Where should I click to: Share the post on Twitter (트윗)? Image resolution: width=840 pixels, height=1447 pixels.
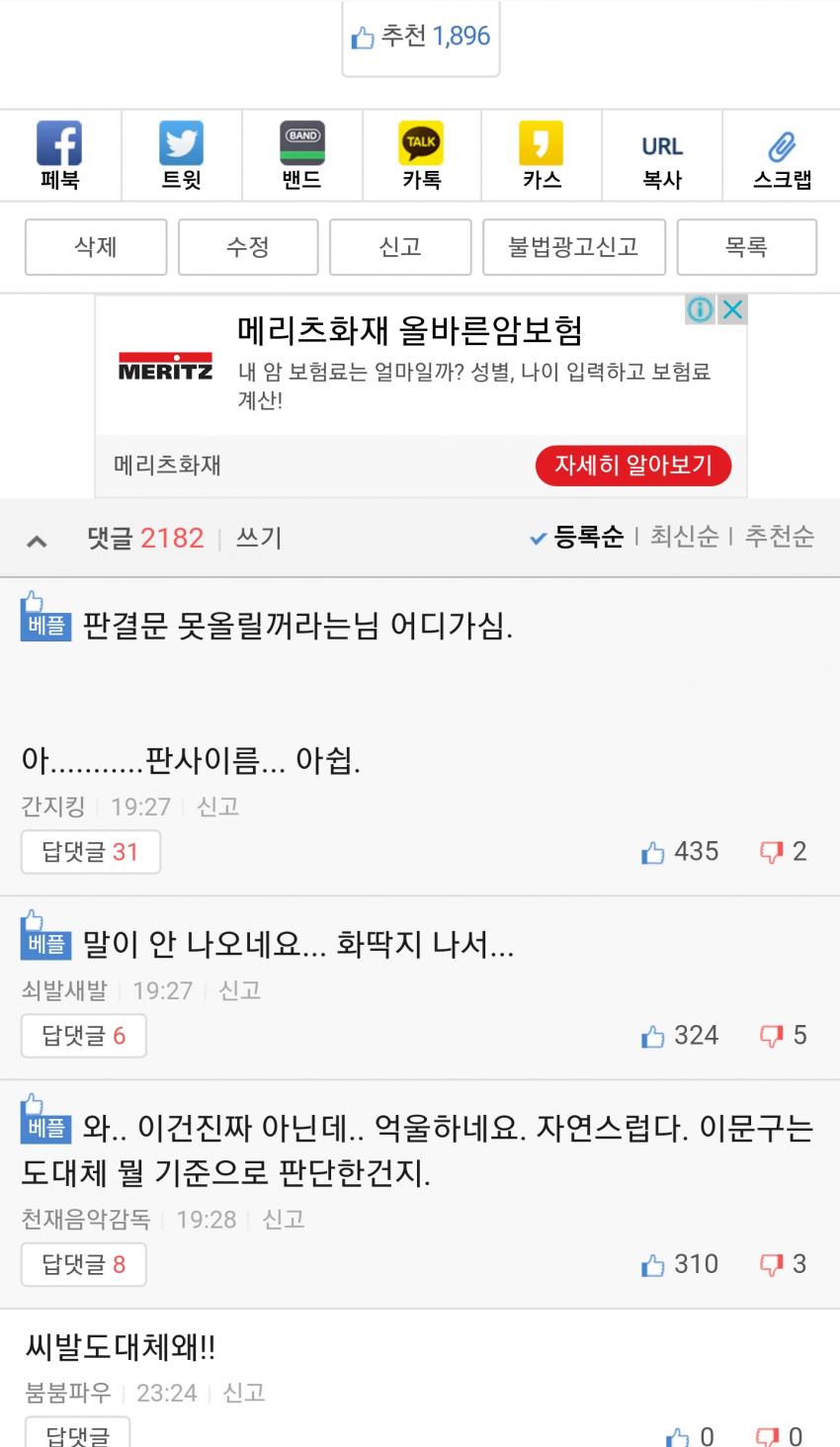pyautogui.click(x=181, y=155)
